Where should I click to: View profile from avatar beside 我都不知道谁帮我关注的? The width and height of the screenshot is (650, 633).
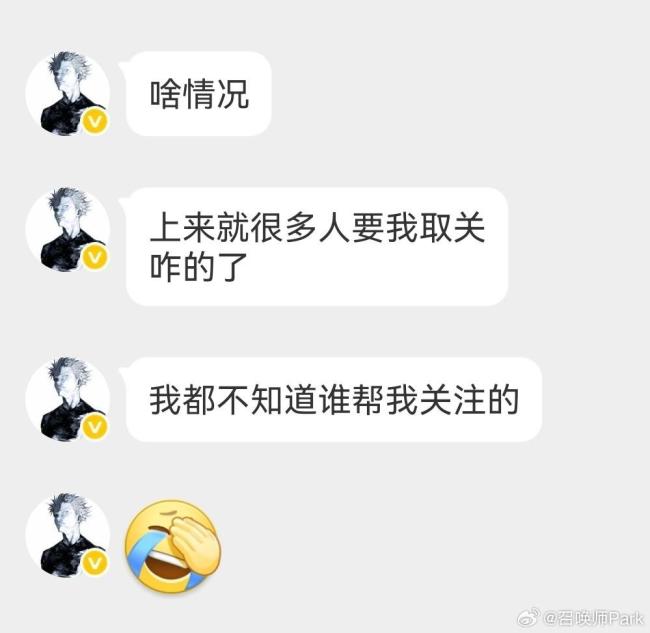coord(67,398)
